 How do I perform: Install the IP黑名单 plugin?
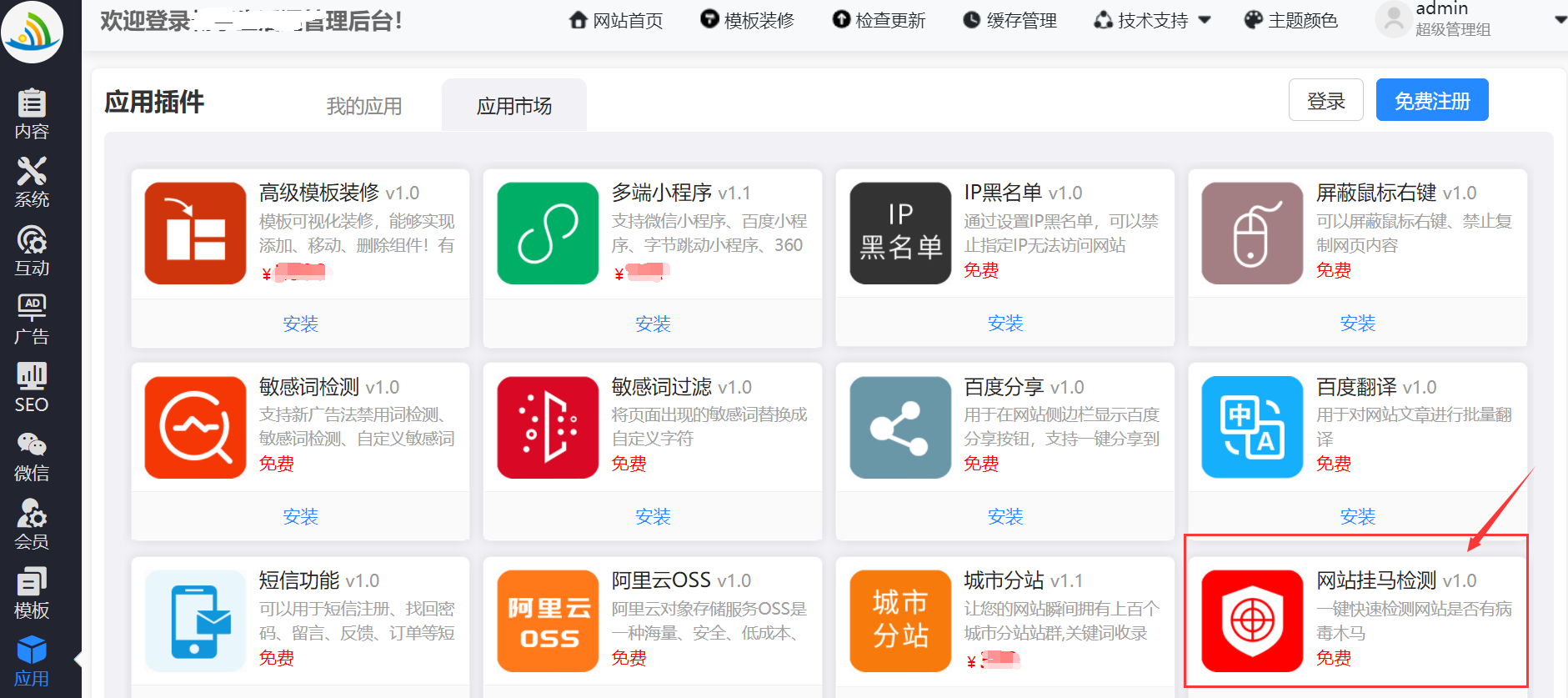[1004, 324]
